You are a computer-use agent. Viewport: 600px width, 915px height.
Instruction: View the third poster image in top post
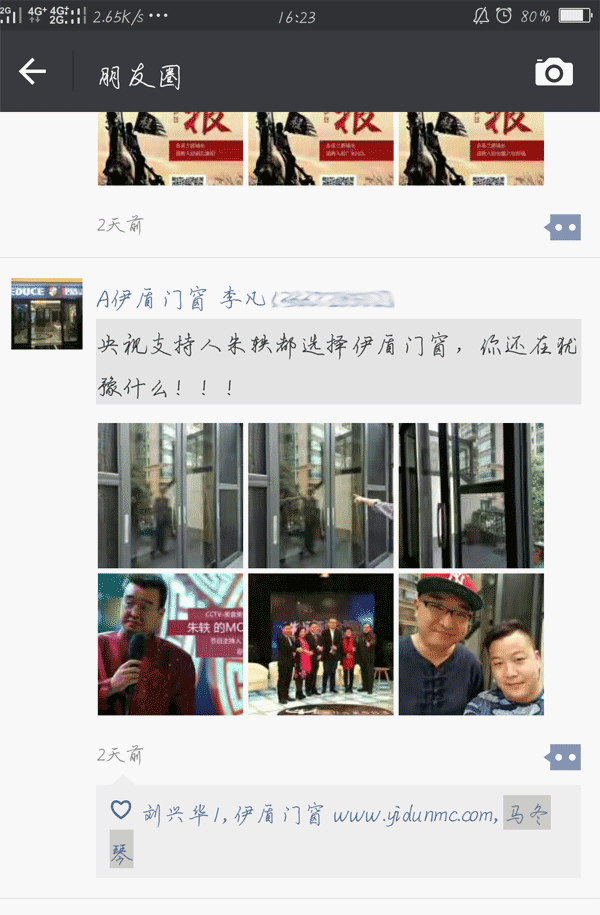coord(471,150)
